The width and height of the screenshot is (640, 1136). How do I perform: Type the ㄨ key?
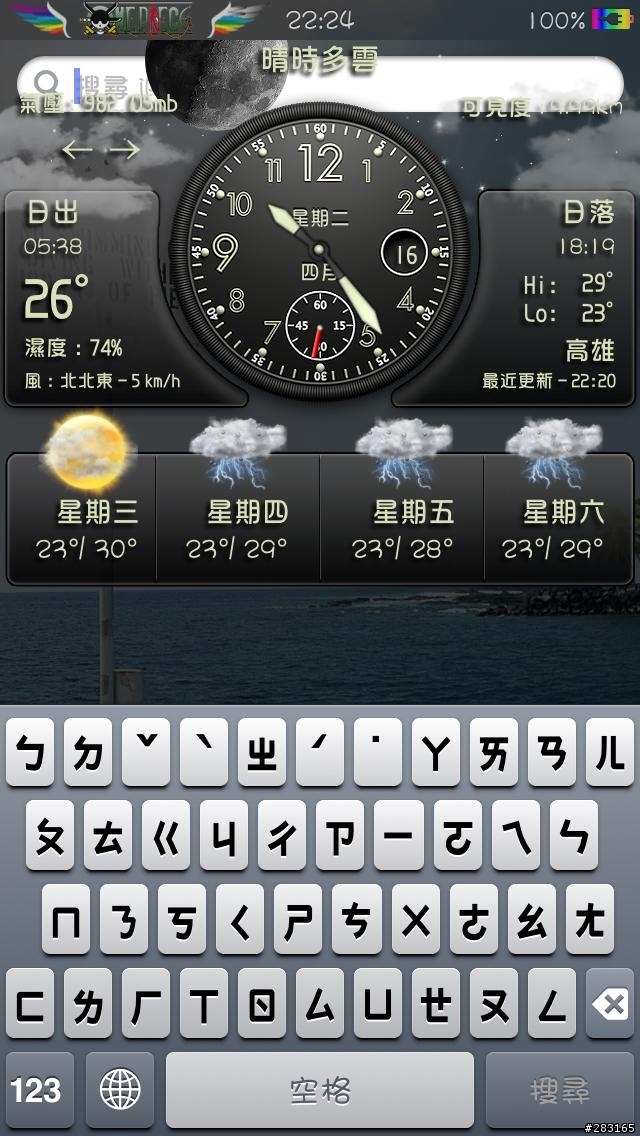416,918
